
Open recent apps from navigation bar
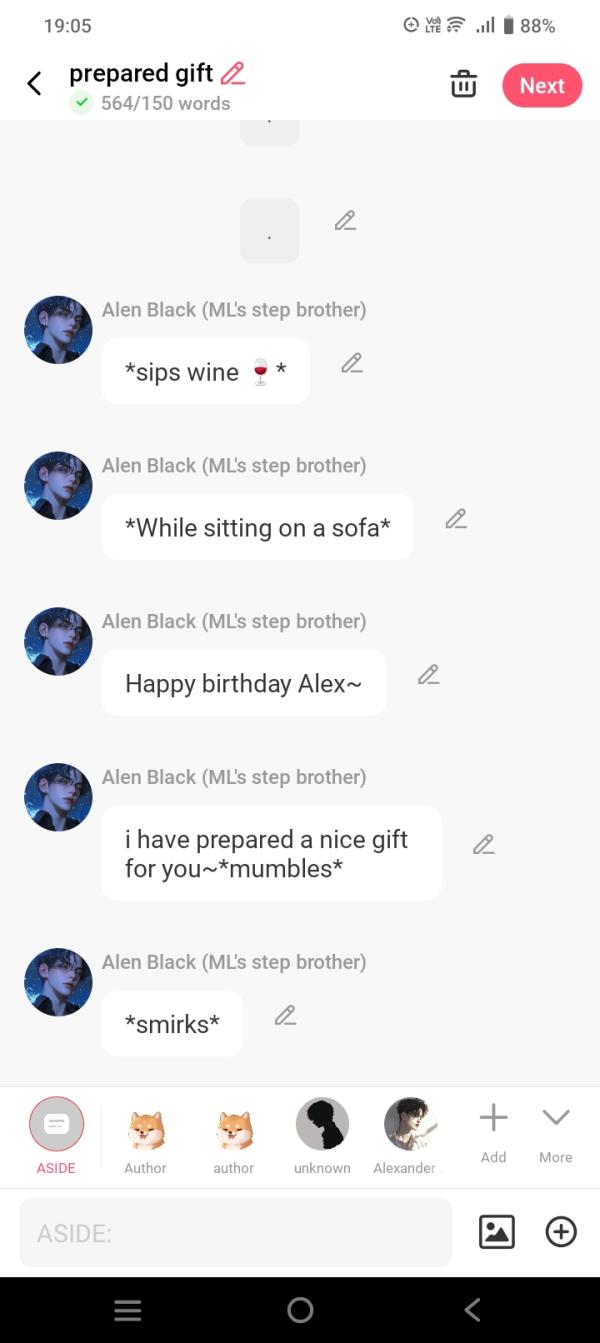click(x=128, y=1310)
